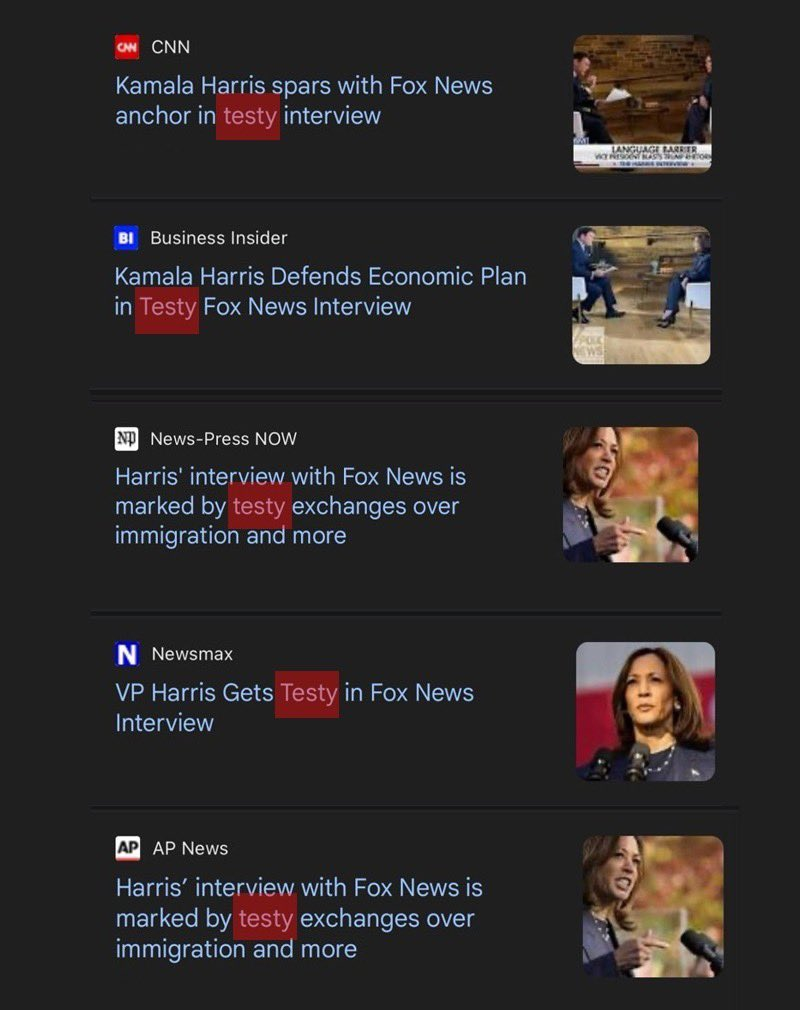The height and width of the screenshot is (1010, 800).
Task: Open the Business Insider economic plan article
Action: (x=322, y=291)
